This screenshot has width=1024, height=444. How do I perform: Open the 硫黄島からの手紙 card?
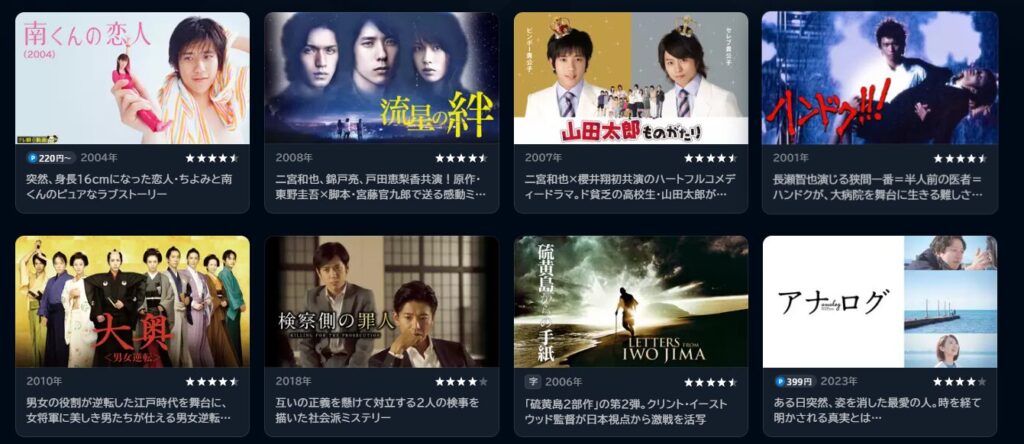point(630,302)
